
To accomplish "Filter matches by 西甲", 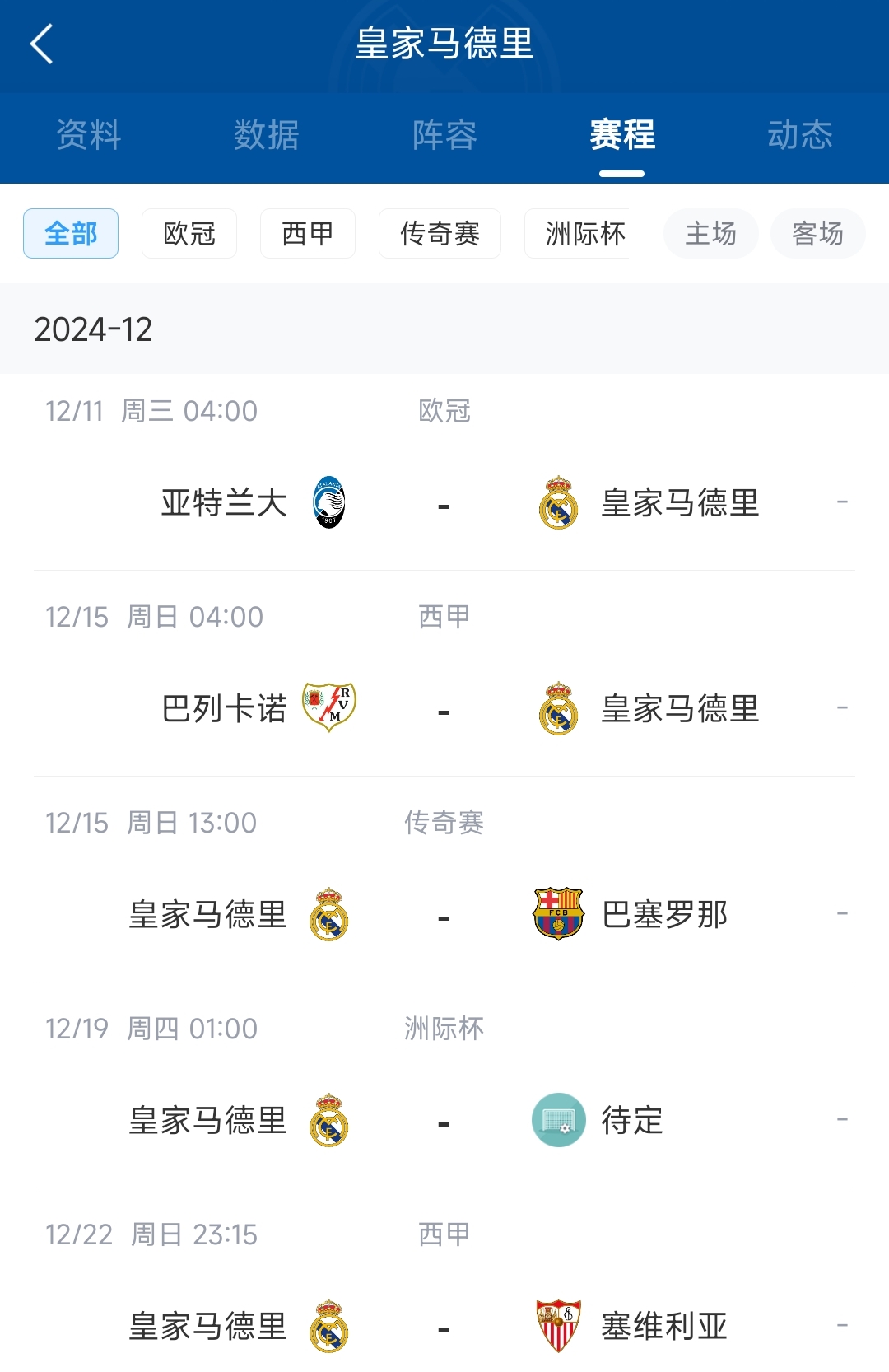I will (308, 234).
